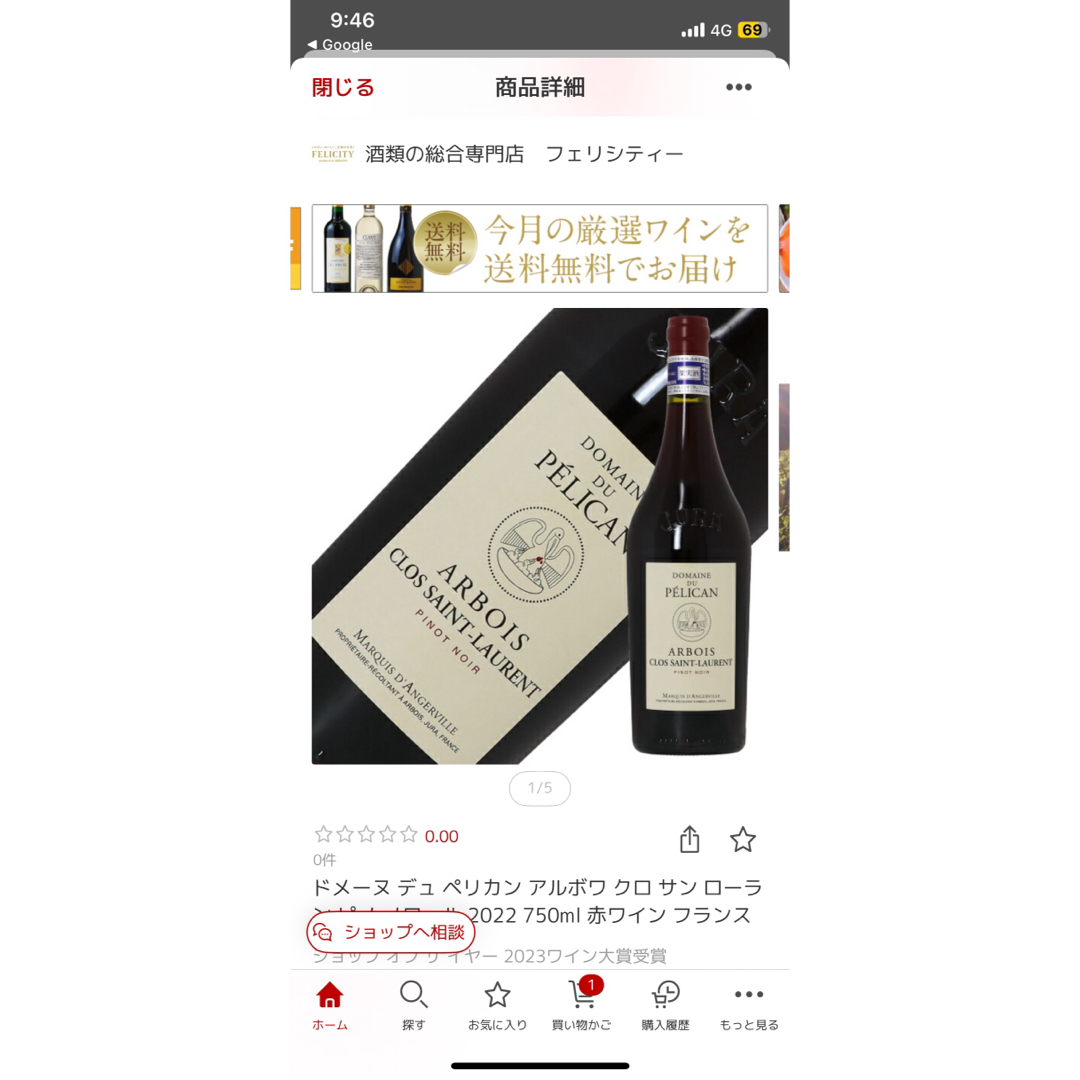Share this wine product

click(689, 840)
